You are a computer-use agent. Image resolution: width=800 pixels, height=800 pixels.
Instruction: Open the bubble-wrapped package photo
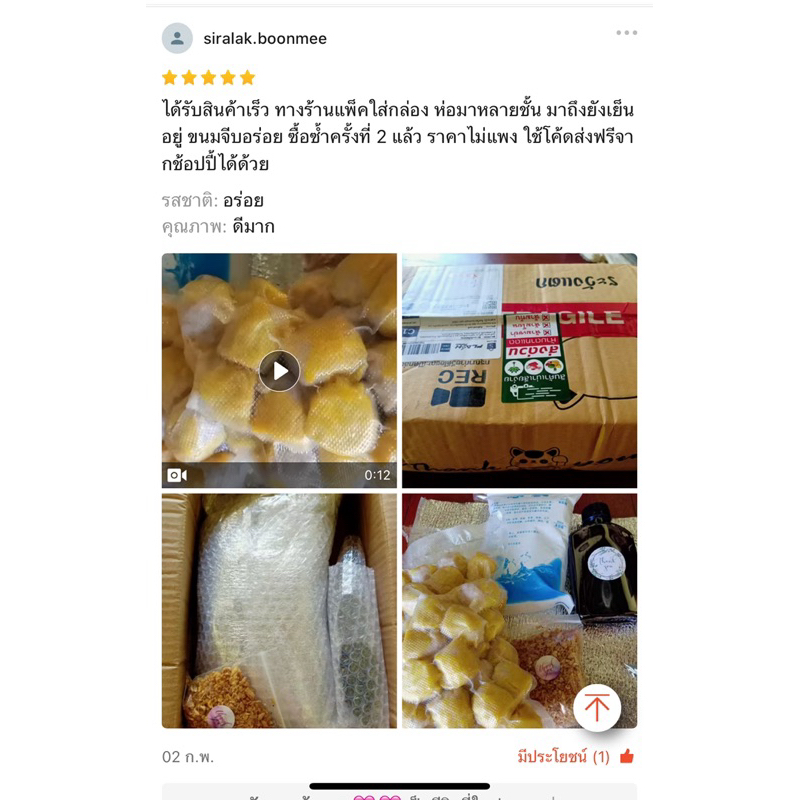279,610
